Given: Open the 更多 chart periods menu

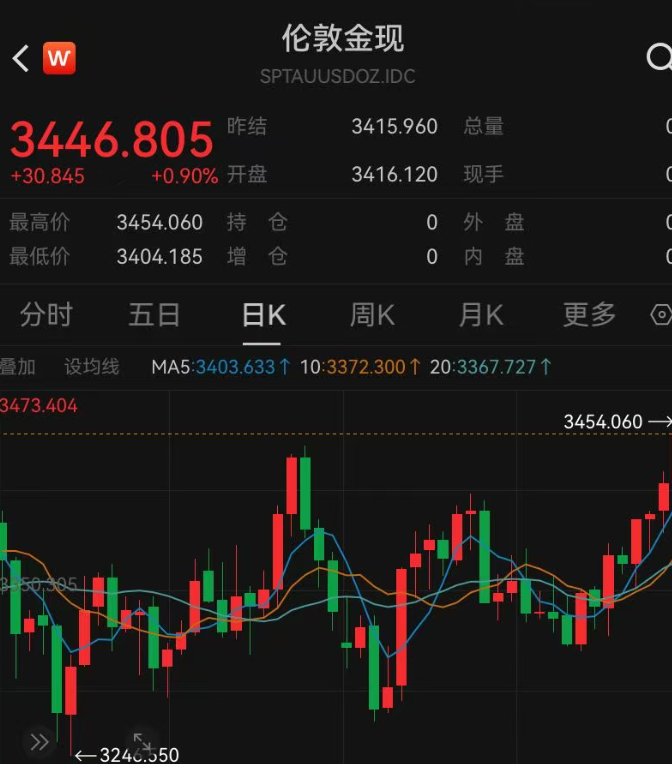Looking at the screenshot, I should click(x=589, y=315).
